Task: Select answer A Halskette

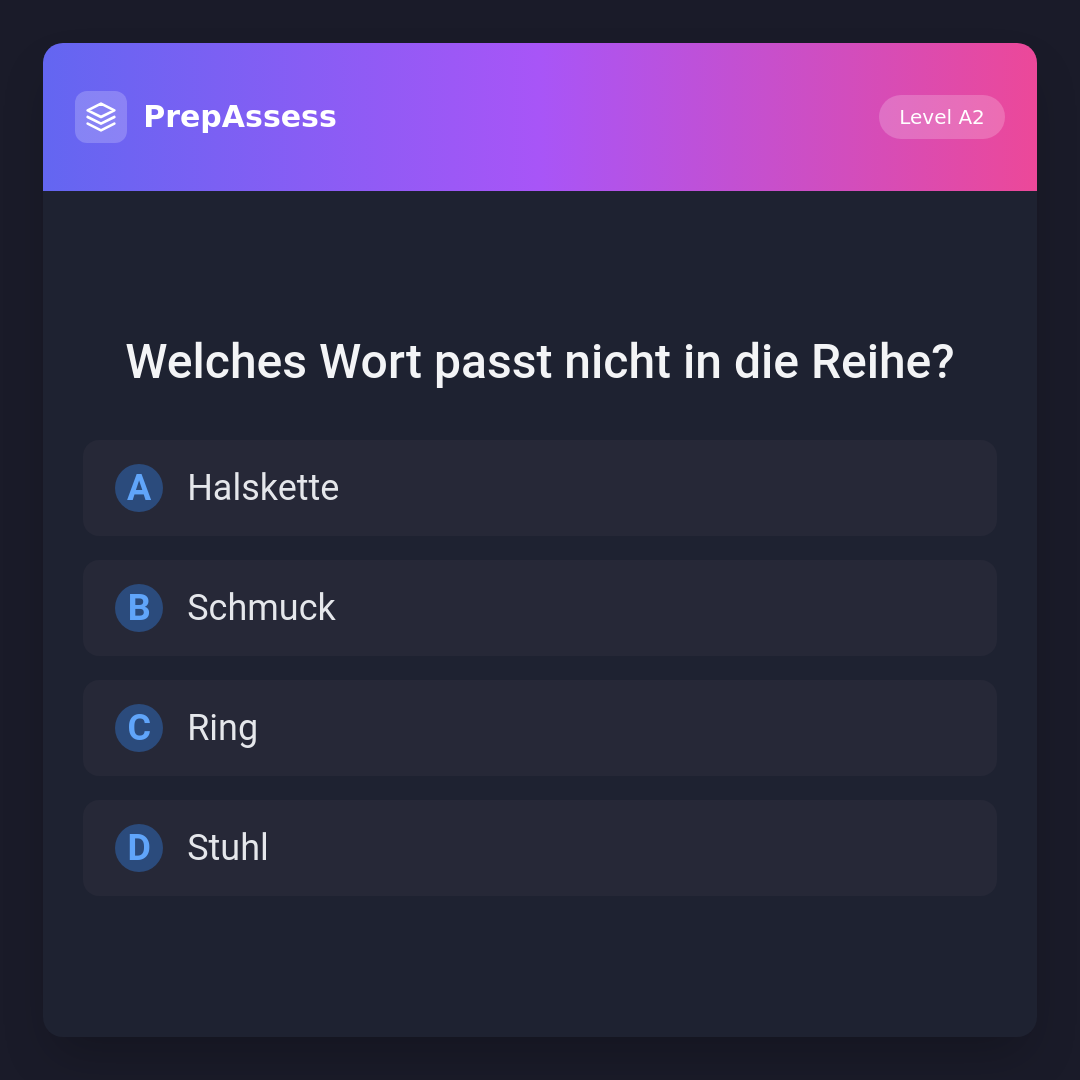Action: point(540,488)
